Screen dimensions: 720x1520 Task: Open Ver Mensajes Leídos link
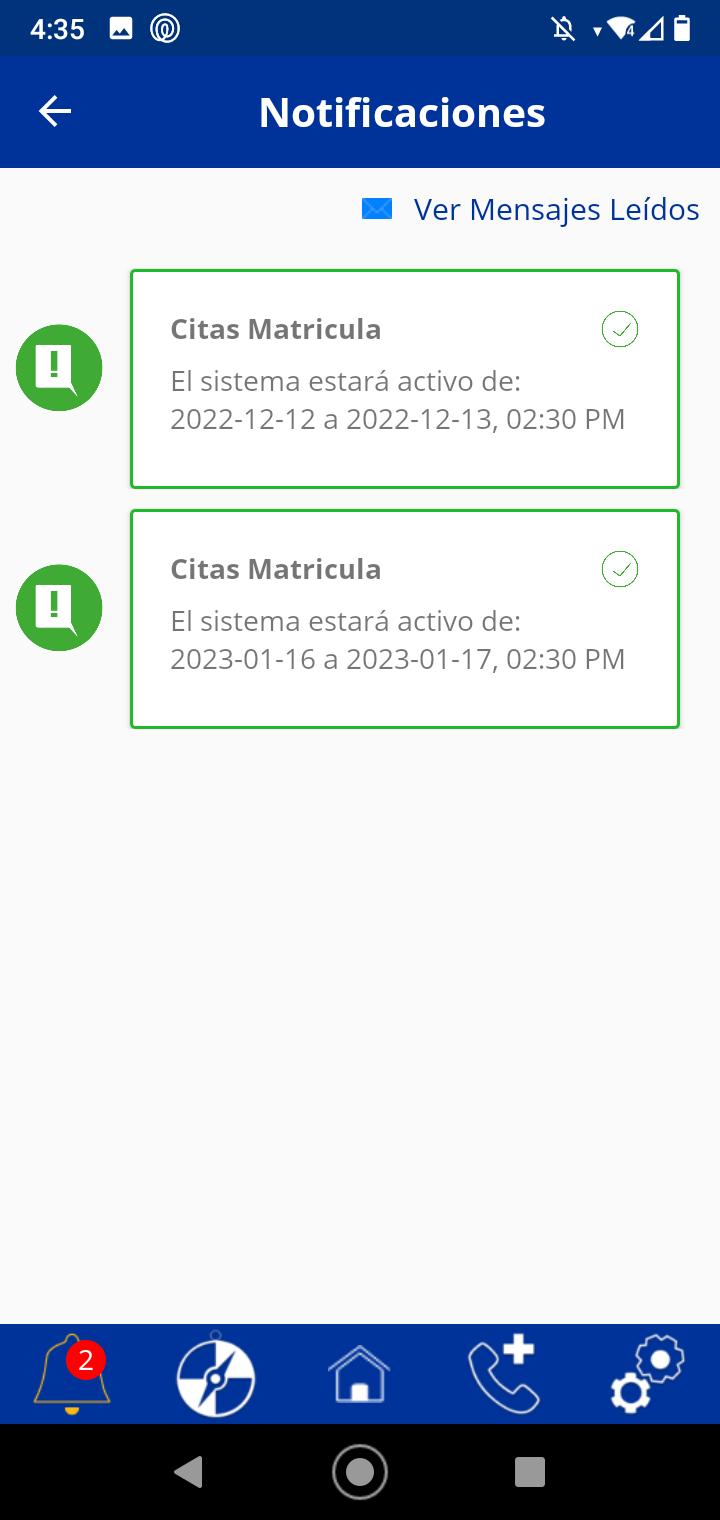(x=531, y=210)
